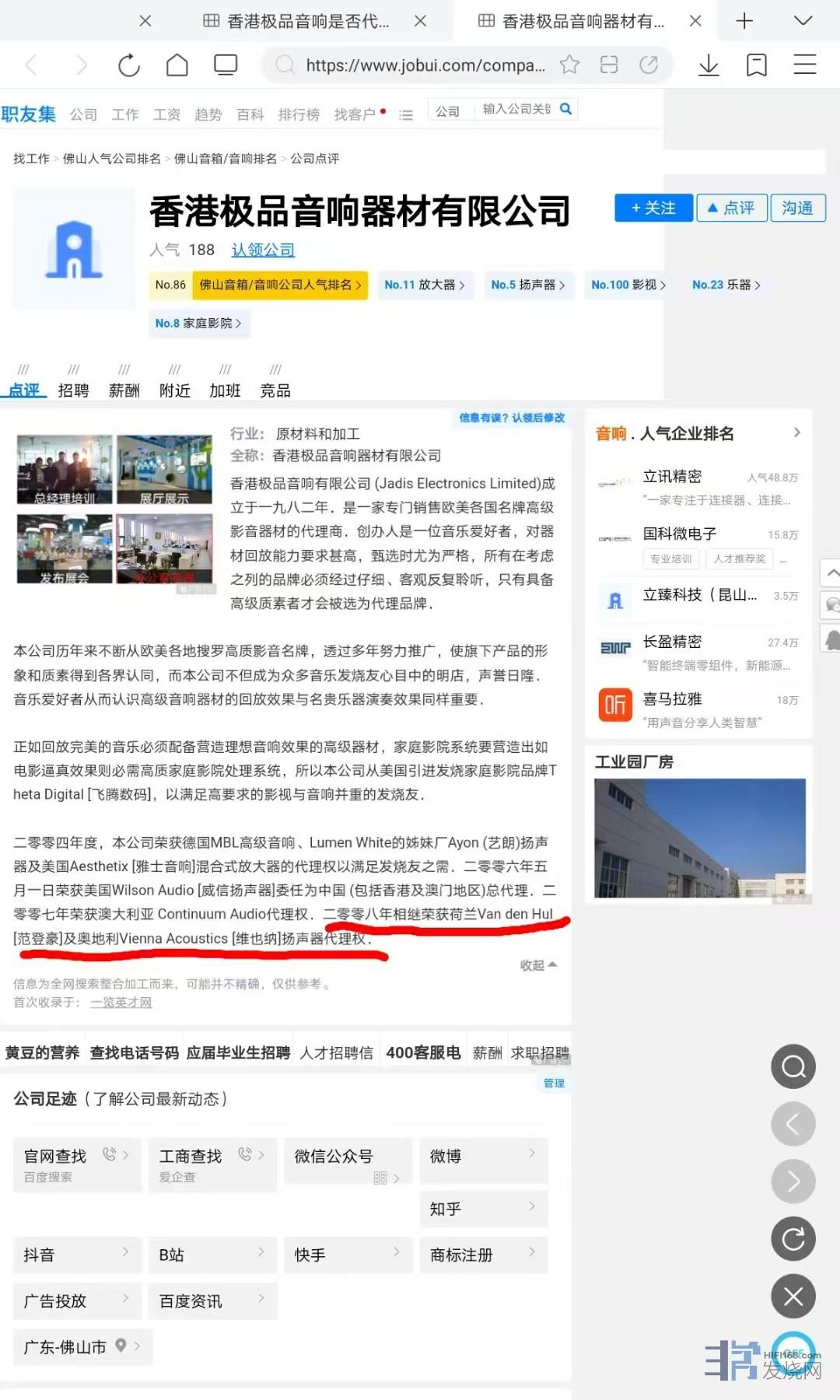The image size is (840, 1400).
Task: Tap the company keyword search field
Action: (x=516, y=110)
